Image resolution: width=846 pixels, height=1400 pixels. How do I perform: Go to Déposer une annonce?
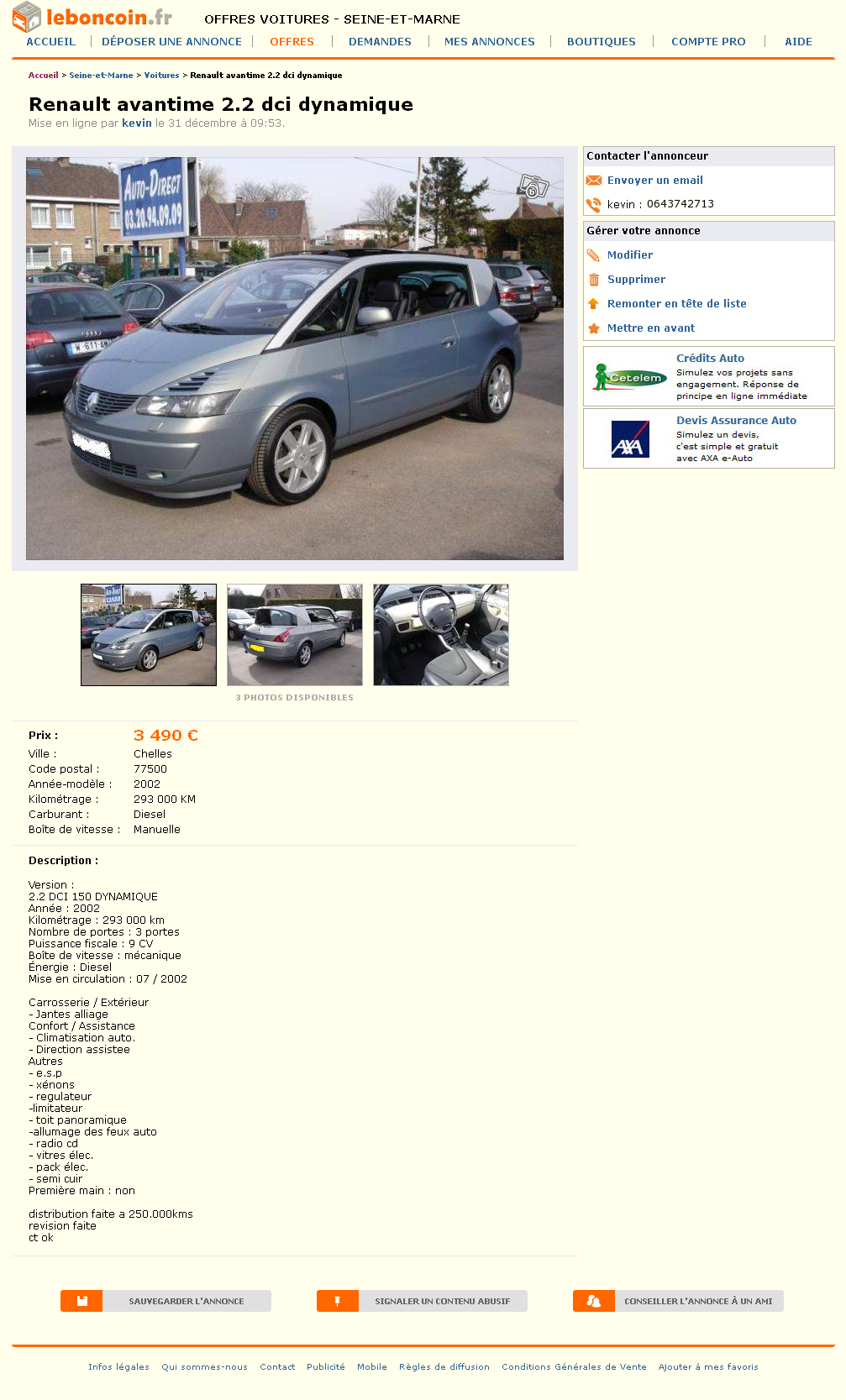point(171,41)
